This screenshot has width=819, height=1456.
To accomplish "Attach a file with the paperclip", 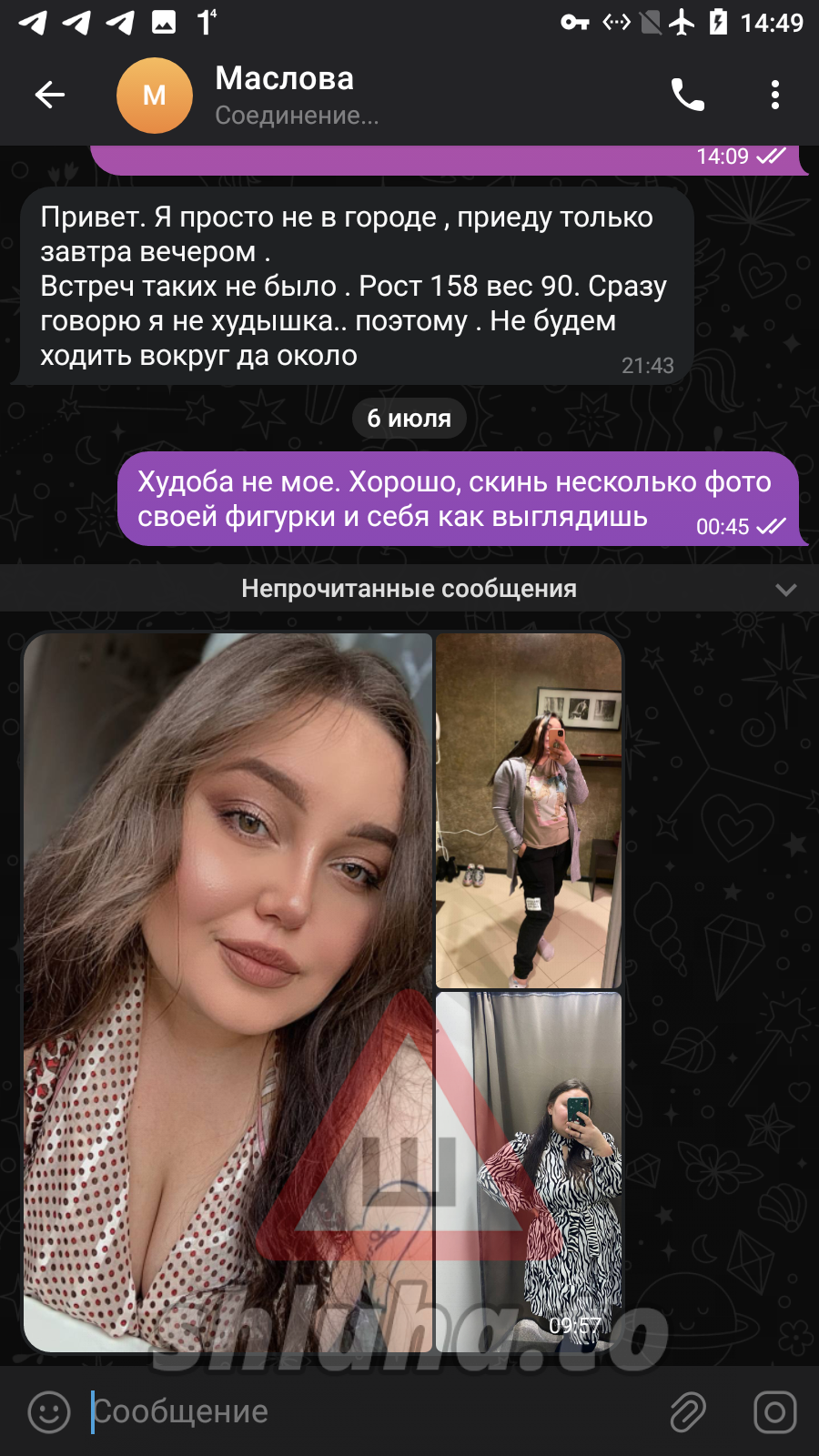I will (688, 1412).
